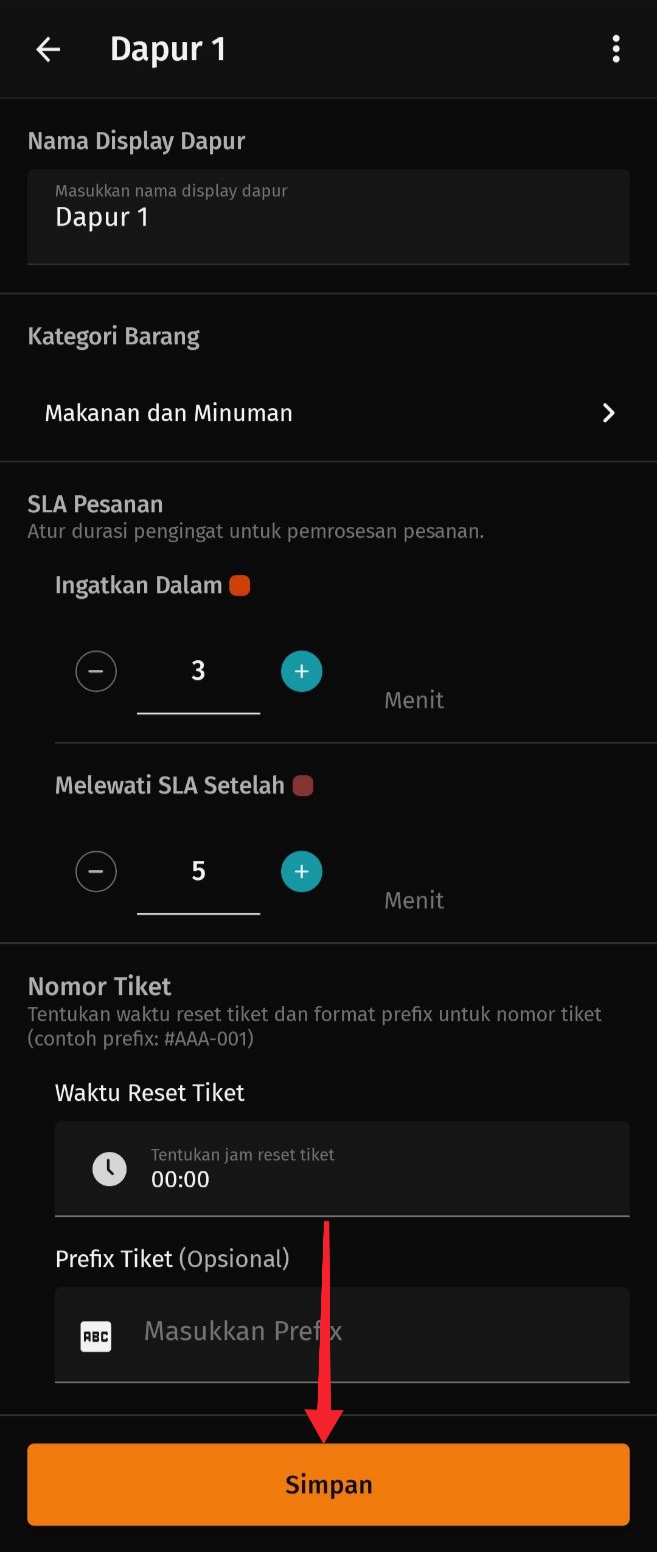Viewport: 657px width, 1552px height.
Task: Edit the Melewati SLA Setelah value
Action: coord(198,872)
